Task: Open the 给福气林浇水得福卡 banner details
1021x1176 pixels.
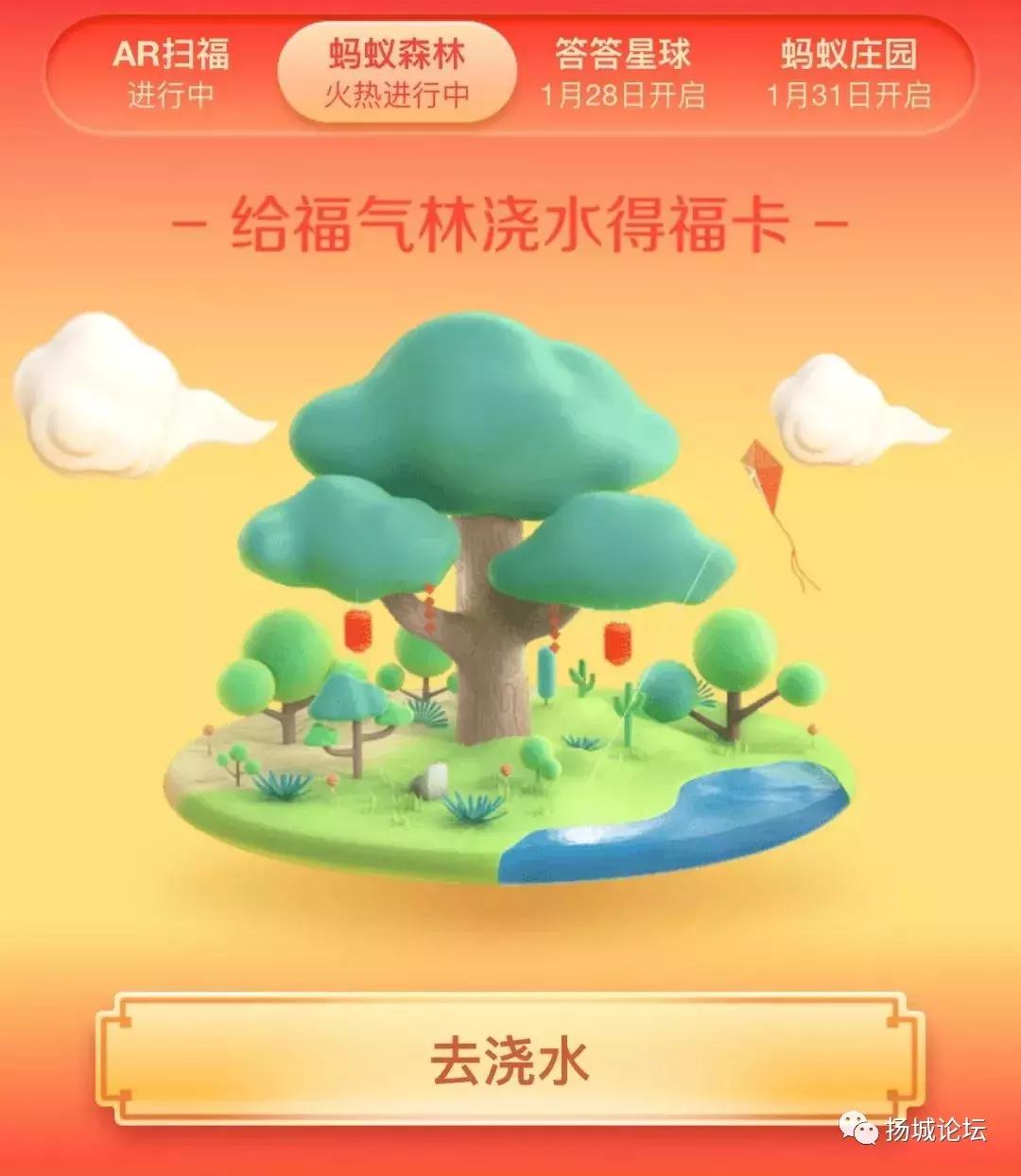Action: point(510,222)
